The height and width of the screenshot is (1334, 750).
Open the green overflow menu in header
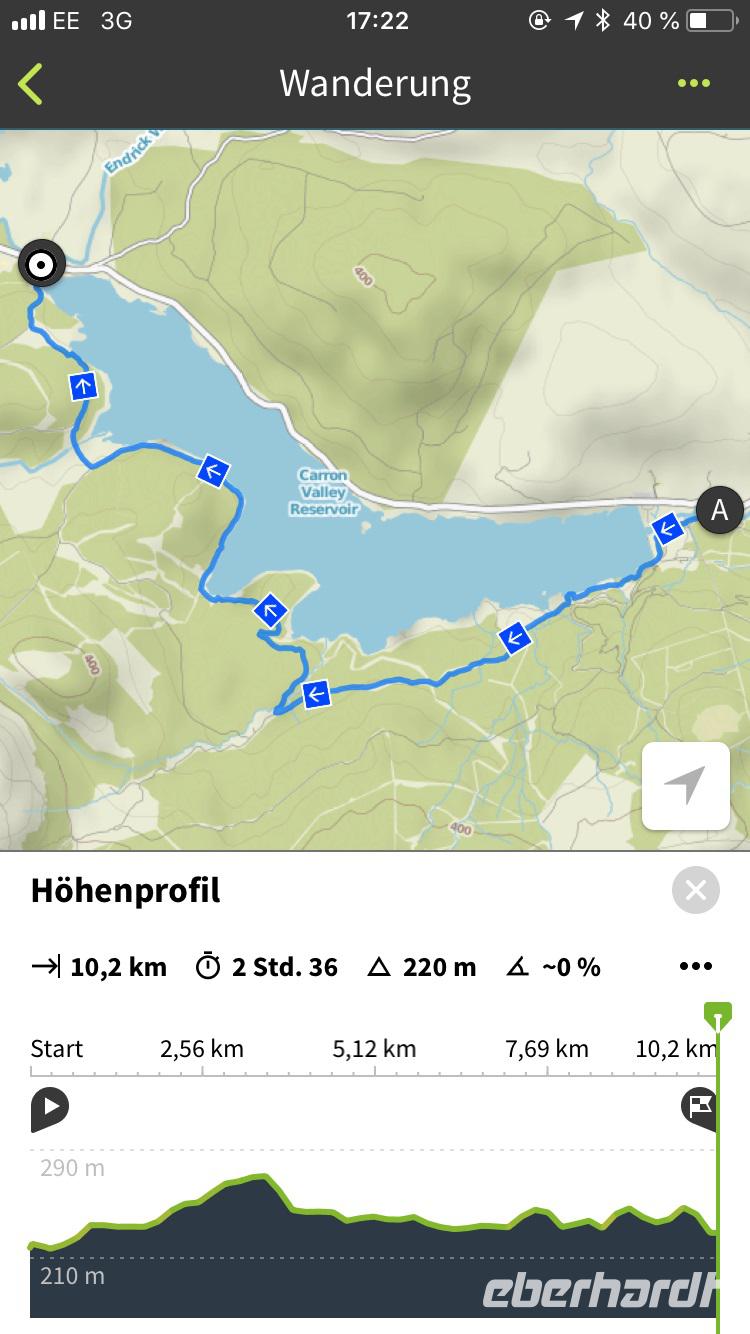pos(693,83)
